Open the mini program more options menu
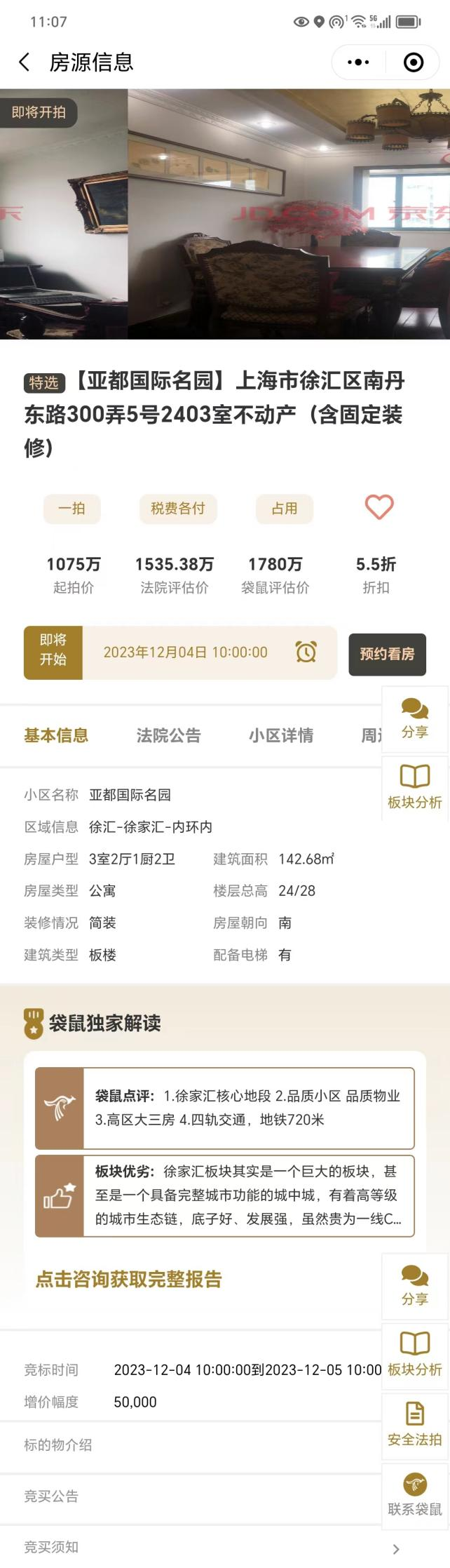 [358, 62]
